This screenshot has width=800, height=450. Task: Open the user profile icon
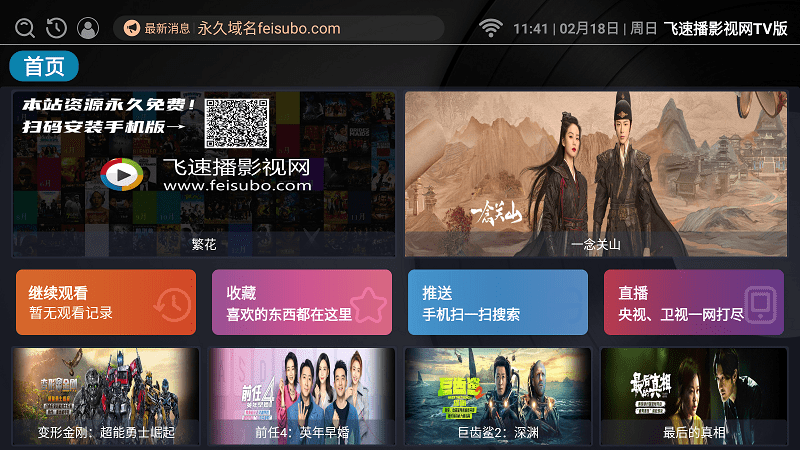coord(88,28)
